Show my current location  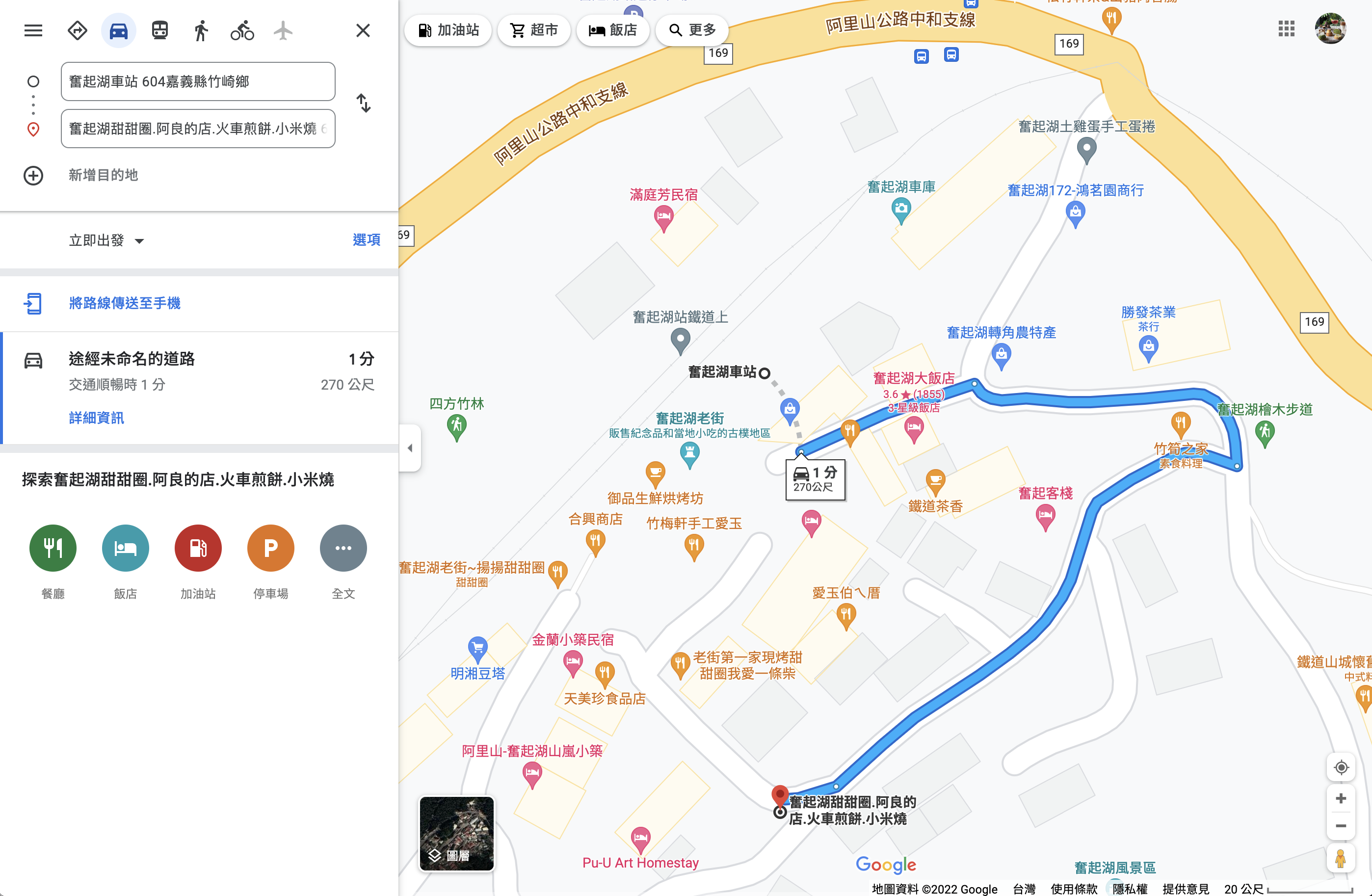tap(1341, 767)
